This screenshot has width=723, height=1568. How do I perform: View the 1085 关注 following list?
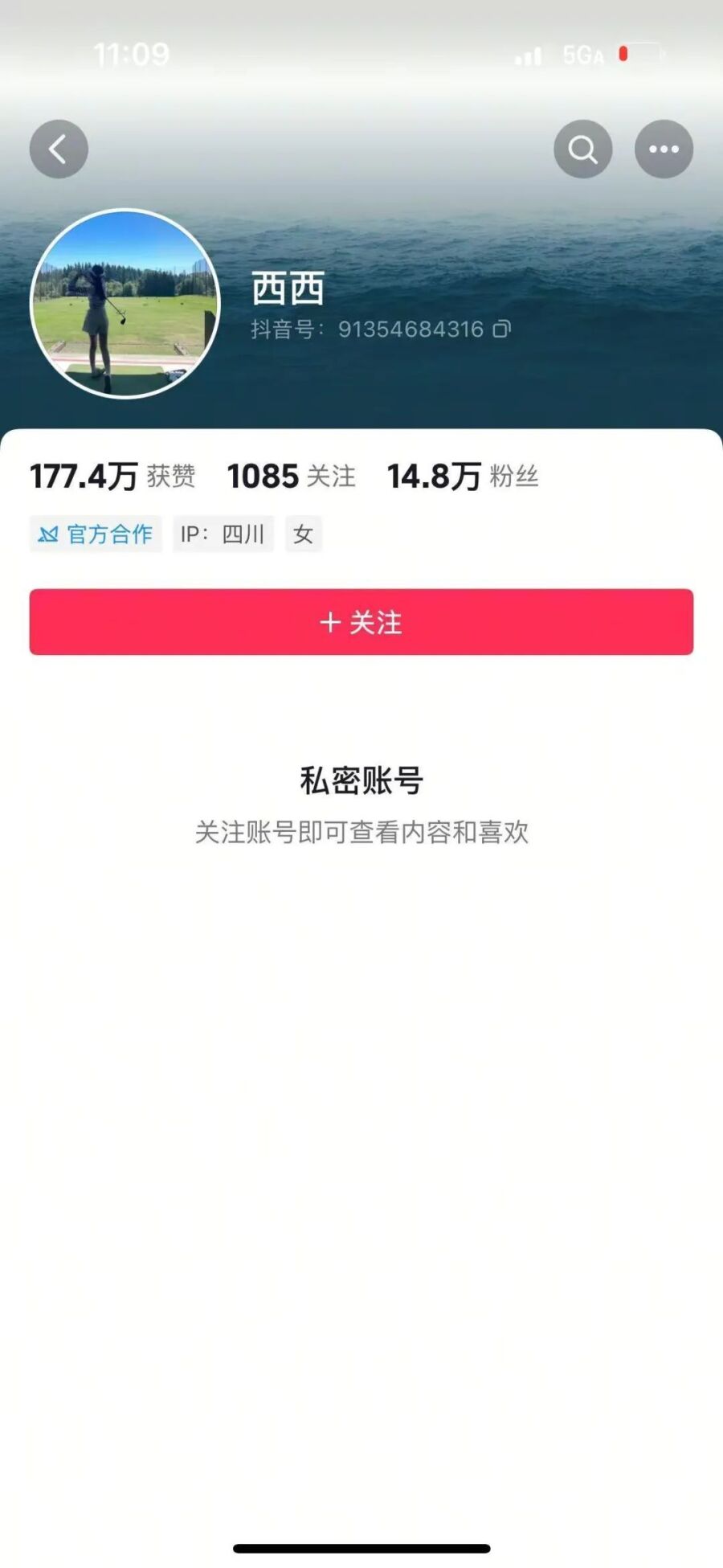click(x=291, y=477)
